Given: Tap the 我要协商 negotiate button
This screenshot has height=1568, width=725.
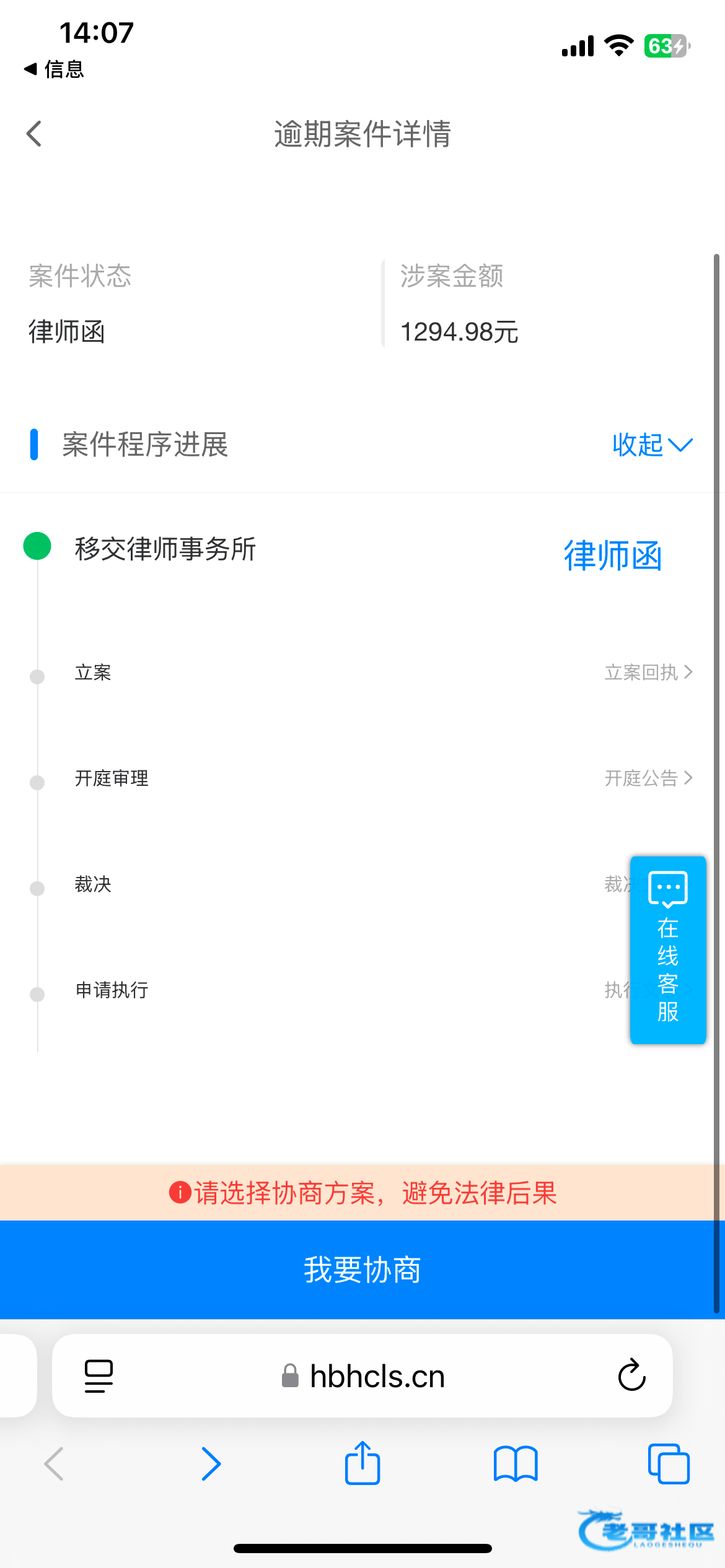Looking at the screenshot, I should [x=362, y=1270].
